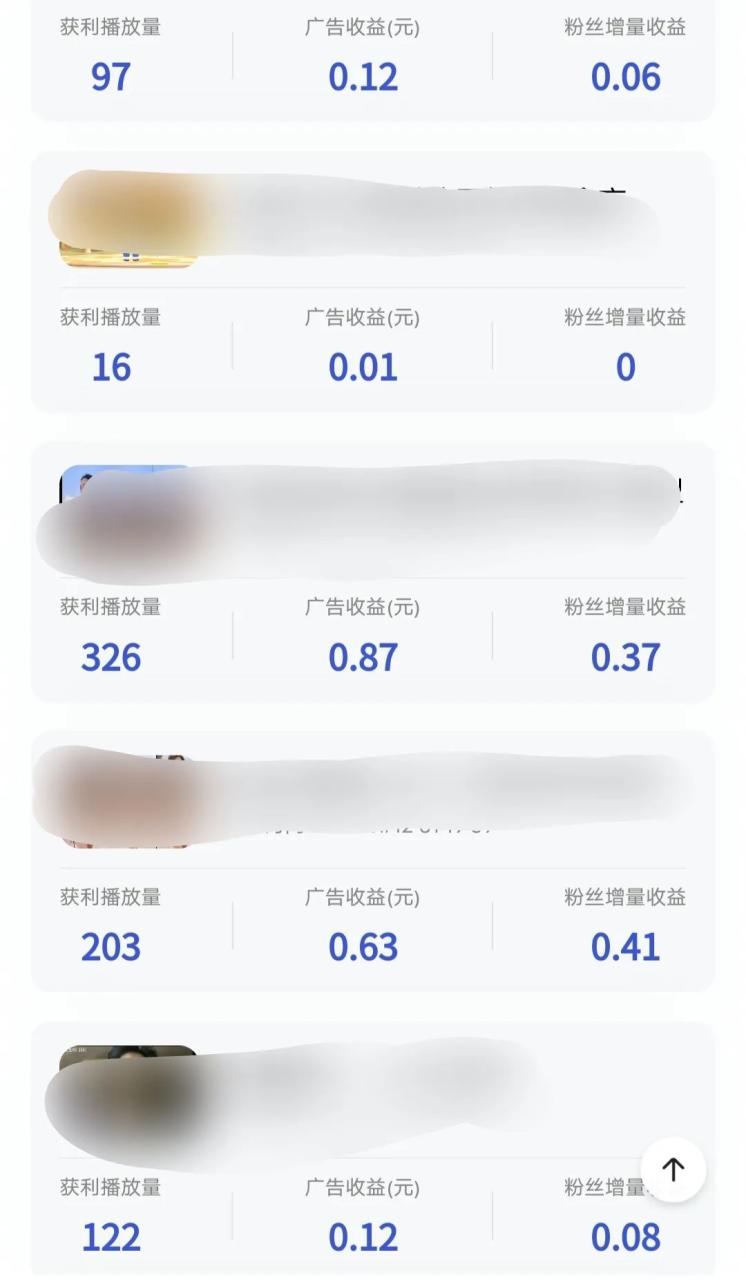The image size is (746, 1280).
Task: Select the 203 获利播放量 figure
Action: point(110,946)
